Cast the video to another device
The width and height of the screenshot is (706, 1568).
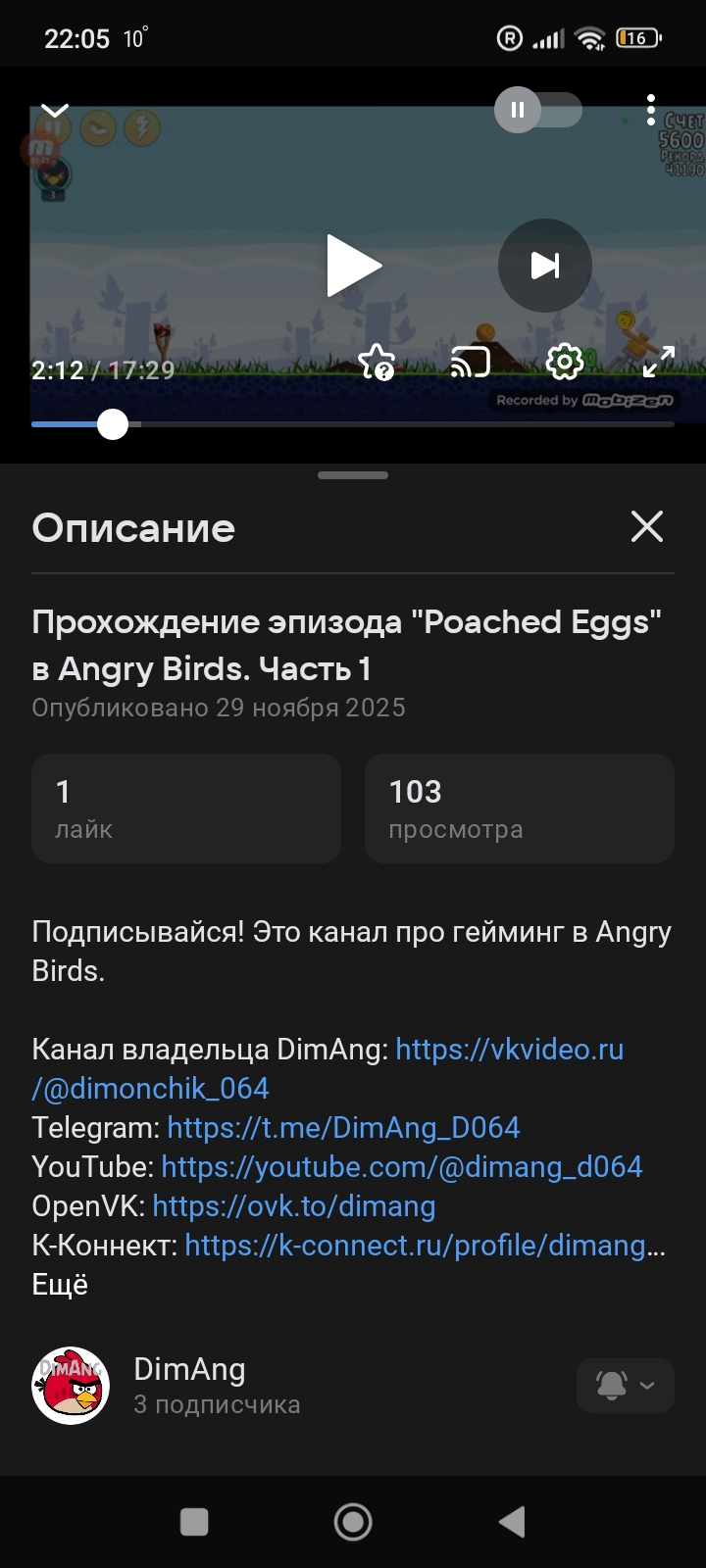(x=470, y=363)
